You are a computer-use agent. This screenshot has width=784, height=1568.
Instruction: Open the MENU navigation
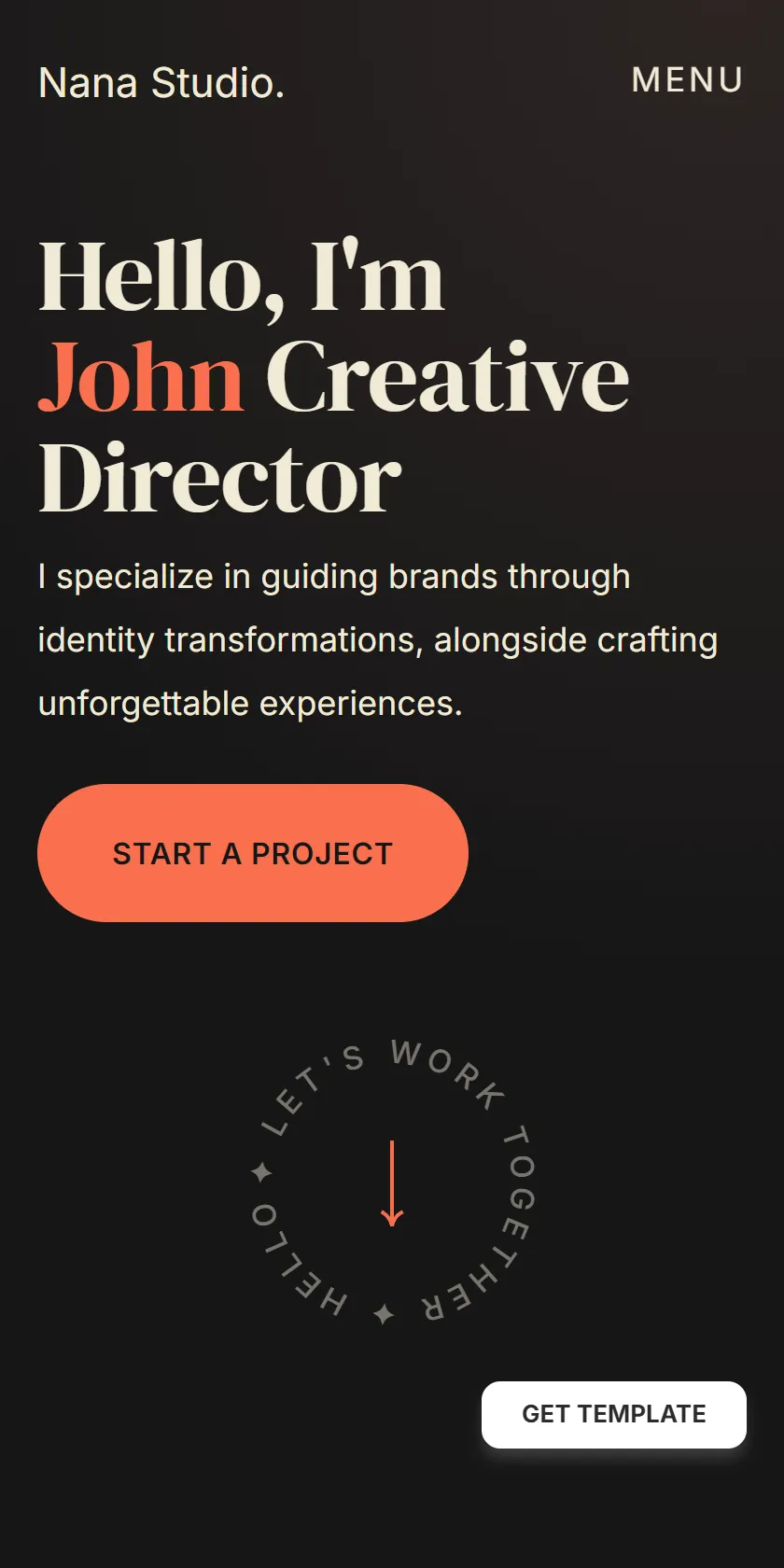click(x=687, y=80)
